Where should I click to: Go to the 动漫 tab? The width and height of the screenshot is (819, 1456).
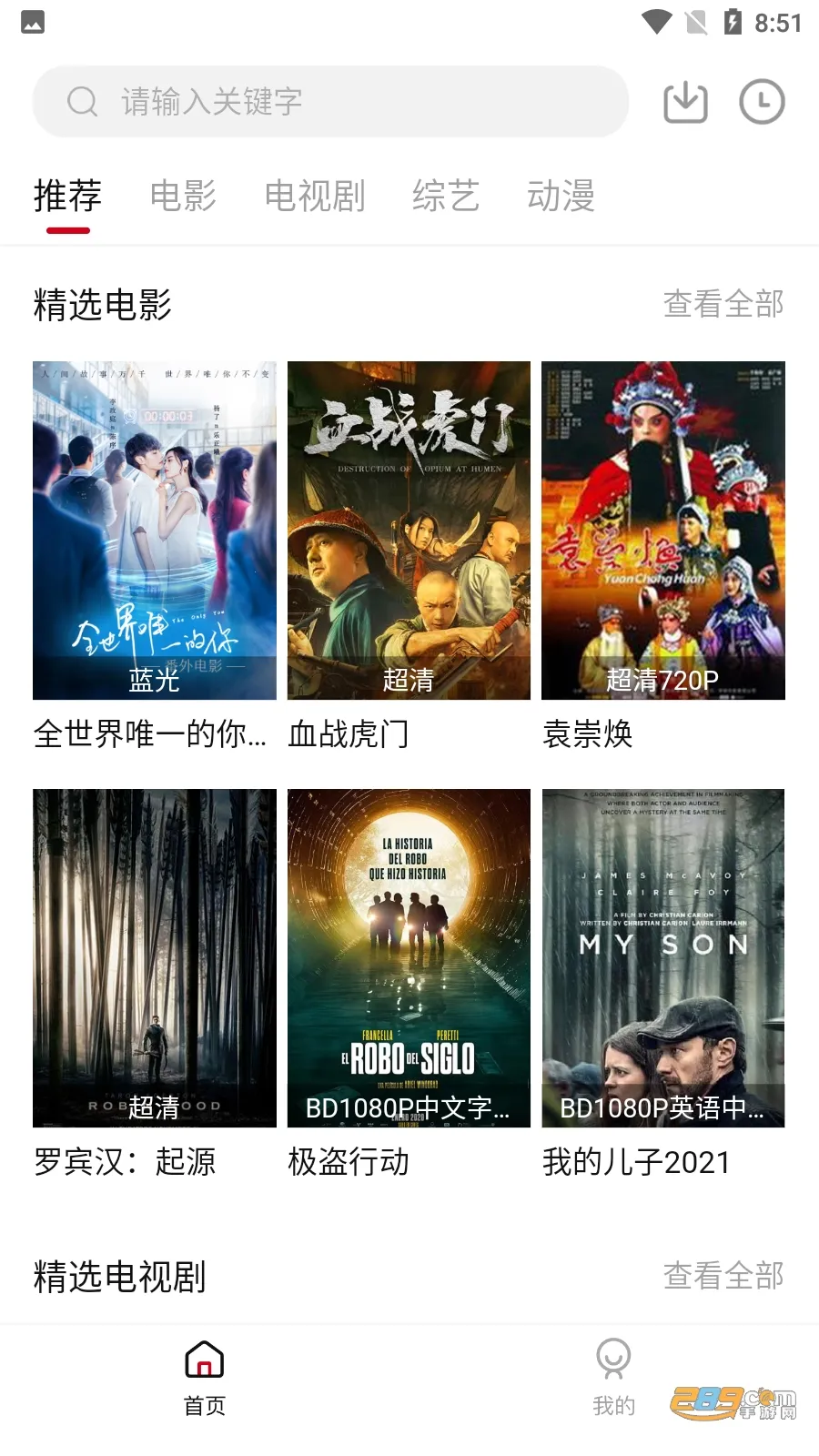point(561,196)
